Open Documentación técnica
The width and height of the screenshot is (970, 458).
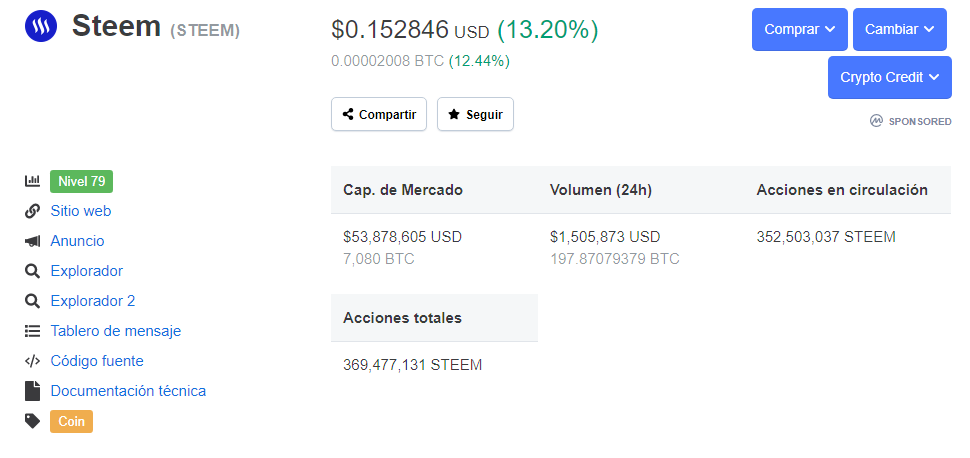click(128, 391)
